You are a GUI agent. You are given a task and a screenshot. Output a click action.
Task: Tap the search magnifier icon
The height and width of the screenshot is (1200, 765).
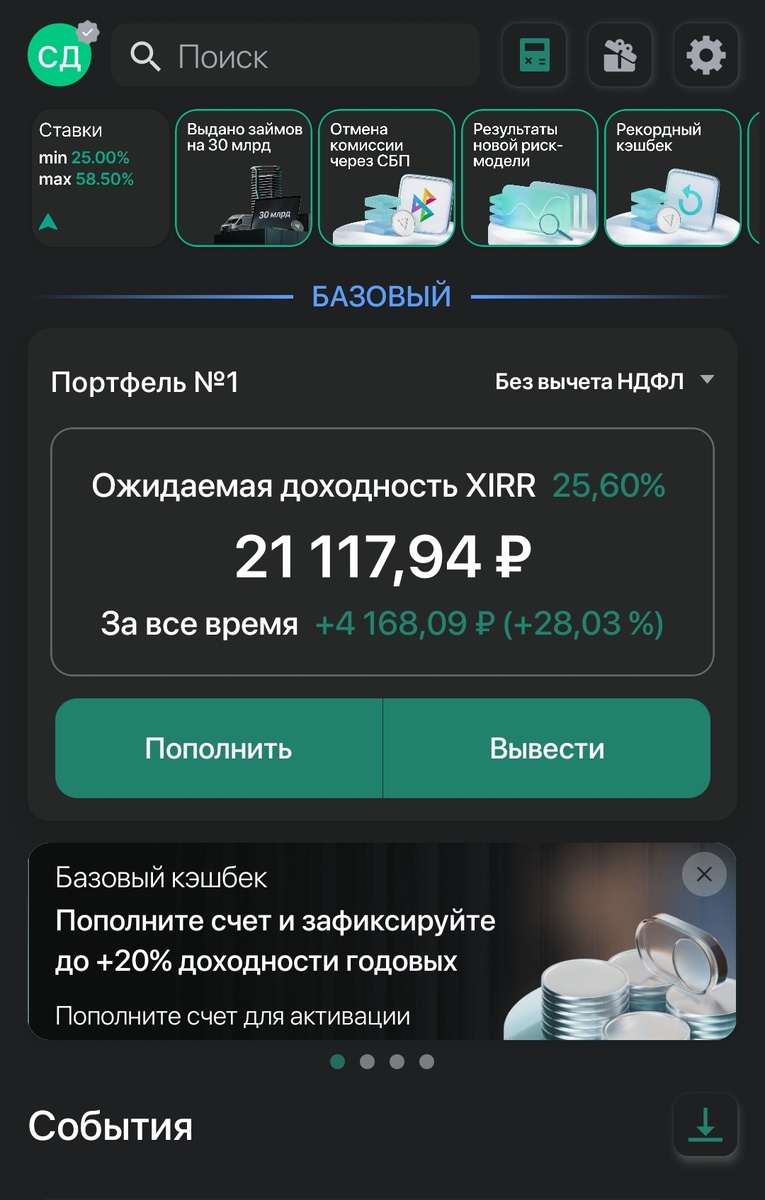coord(144,56)
